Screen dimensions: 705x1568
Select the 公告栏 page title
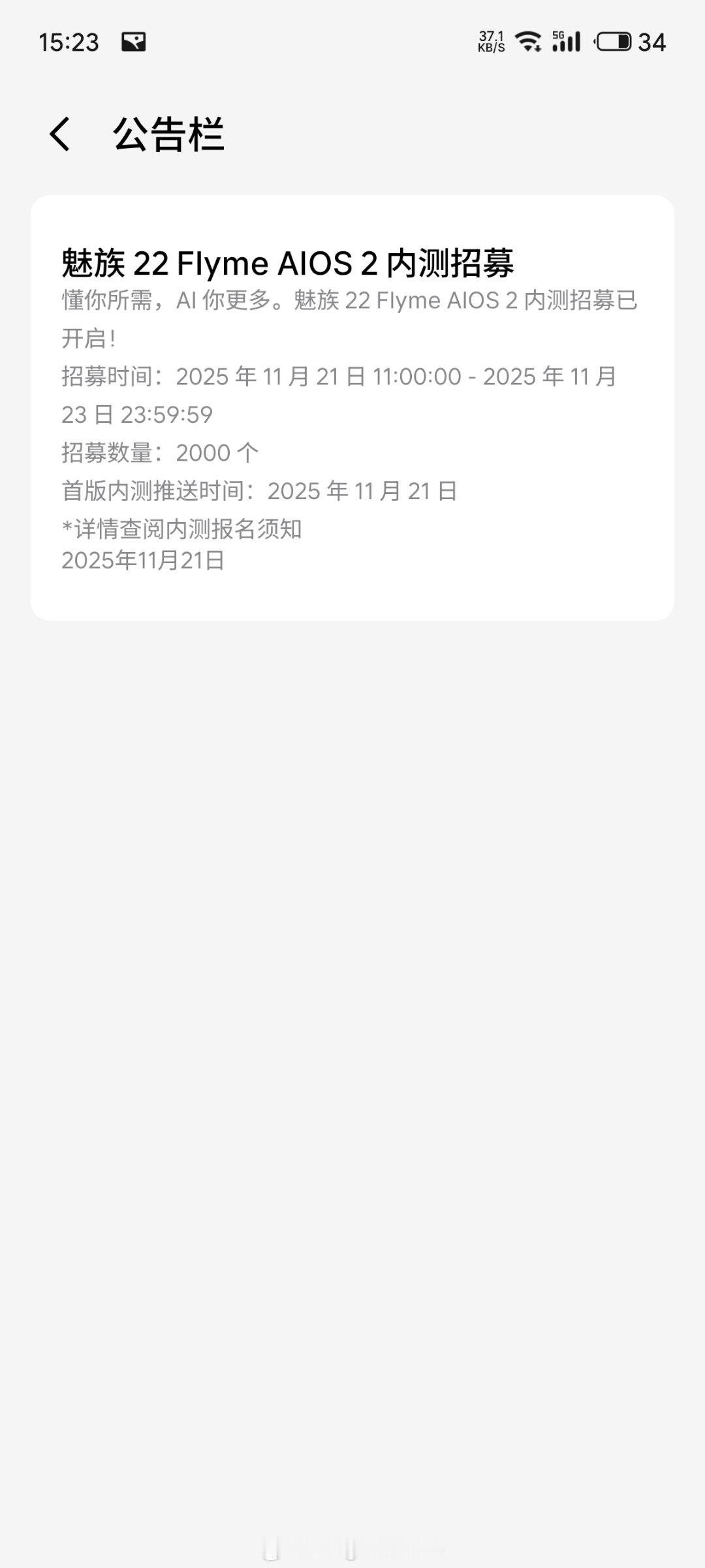click(169, 135)
